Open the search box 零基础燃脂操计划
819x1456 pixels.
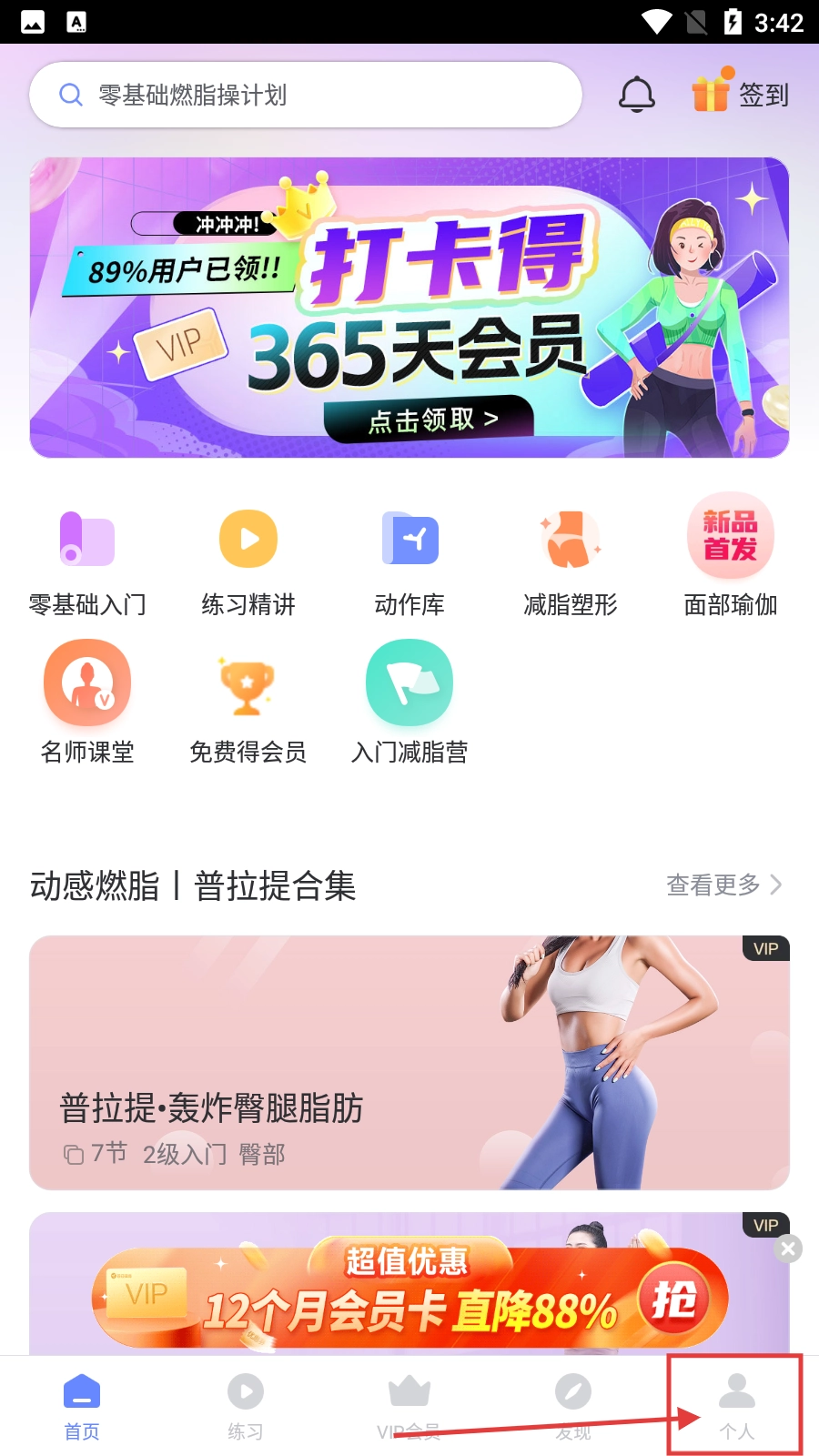(x=305, y=95)
